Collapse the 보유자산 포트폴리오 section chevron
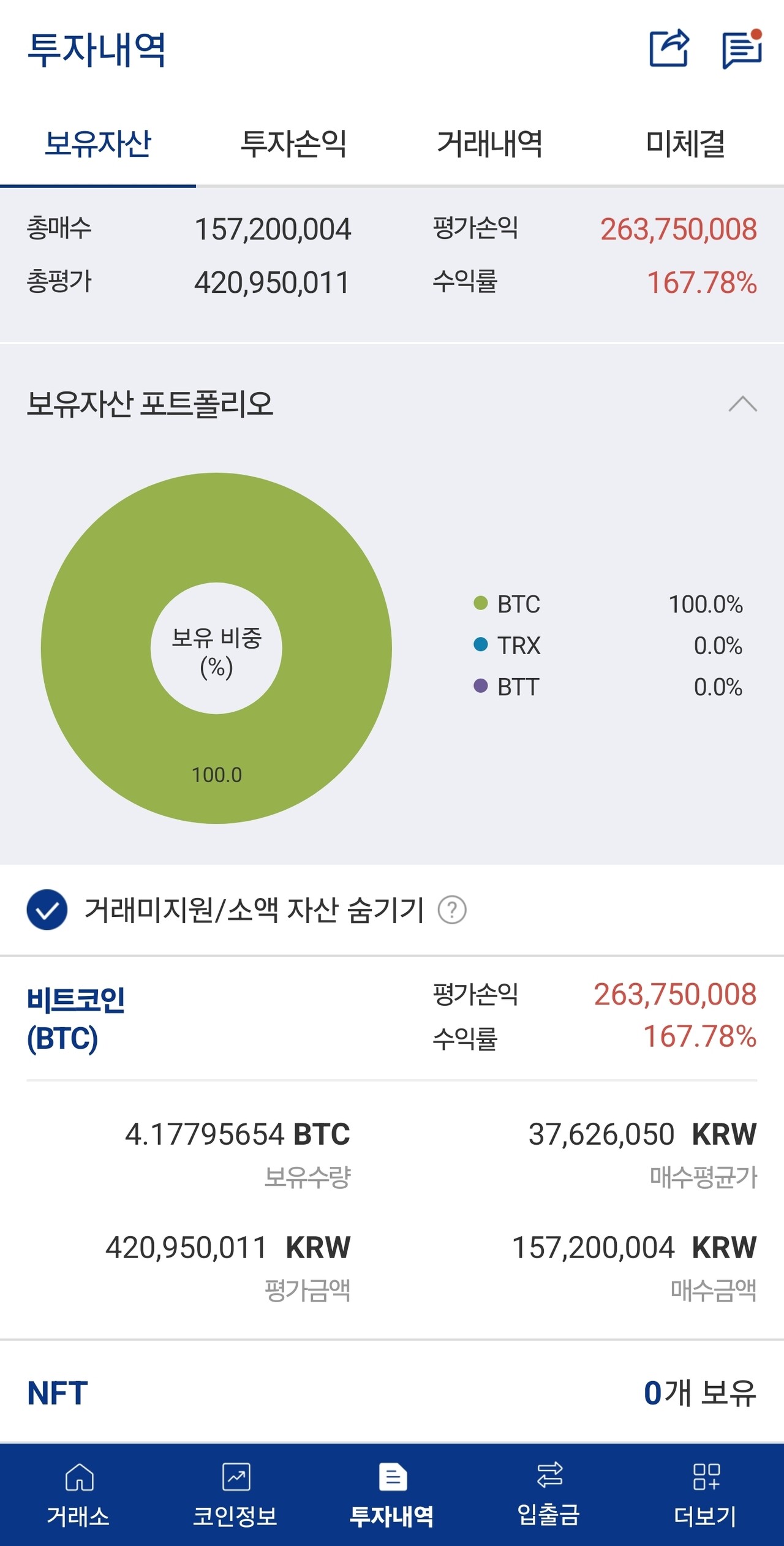The image size is (784, 1546). [742, 404]
